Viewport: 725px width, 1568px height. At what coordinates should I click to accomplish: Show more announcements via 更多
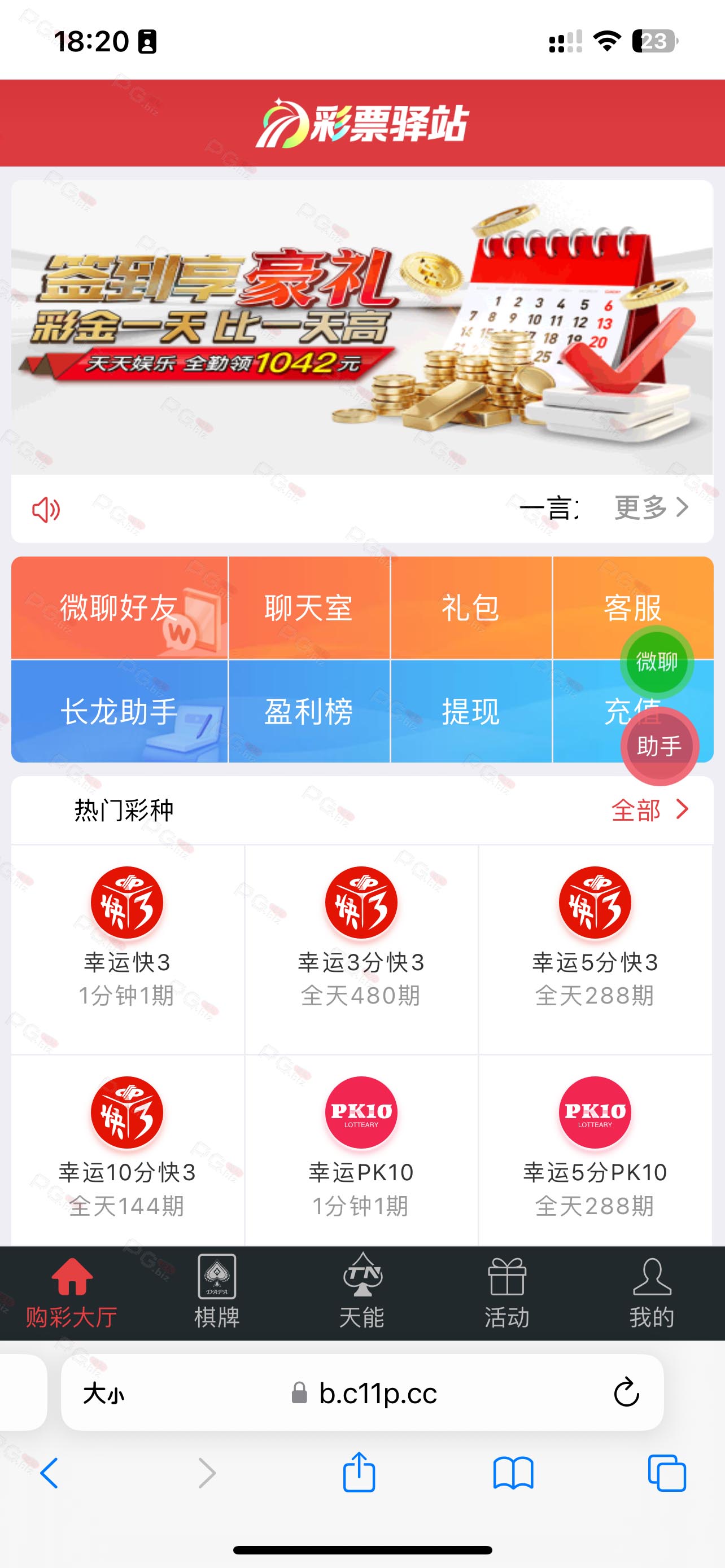[652, 507]
